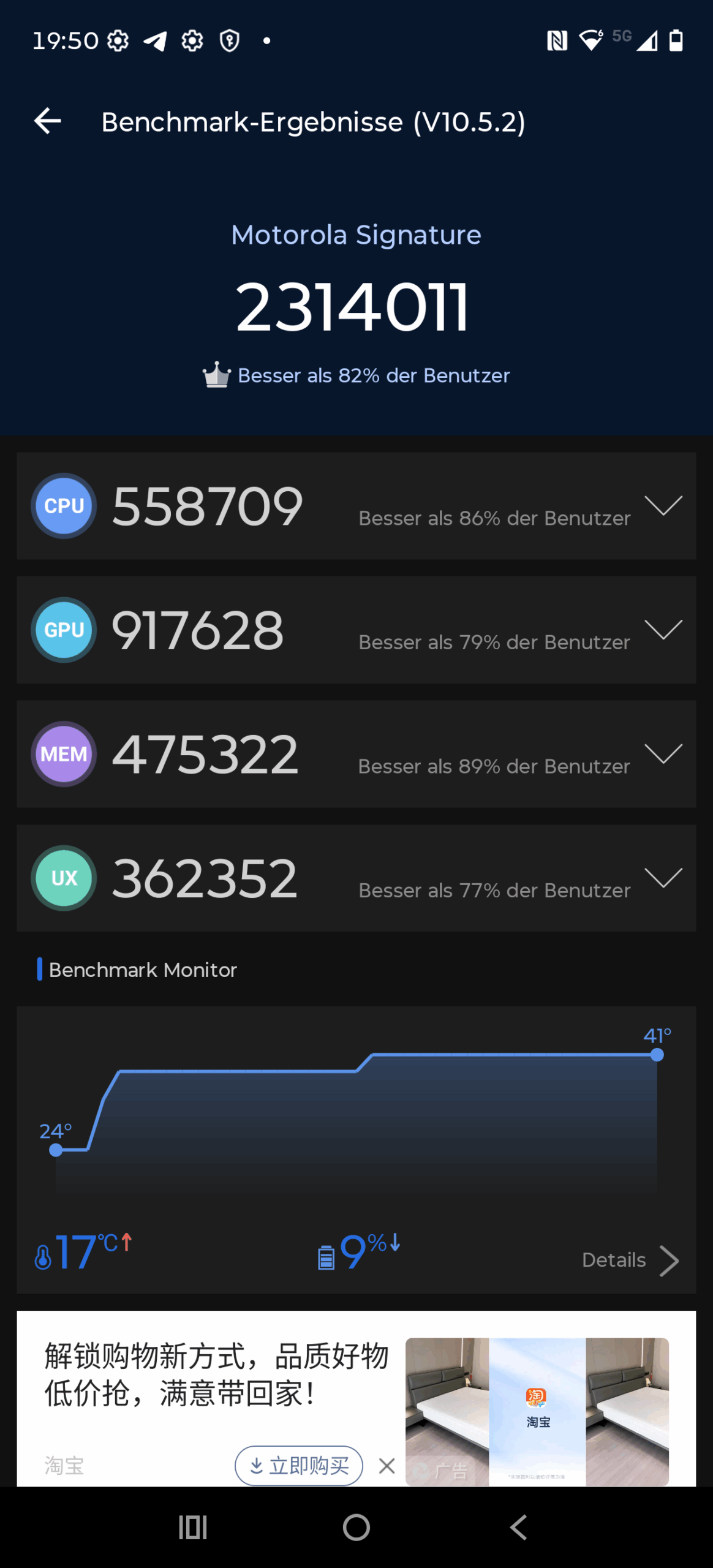713x1568 pixels.
Task: Expand the CPU score details
Action: (663, 506)
